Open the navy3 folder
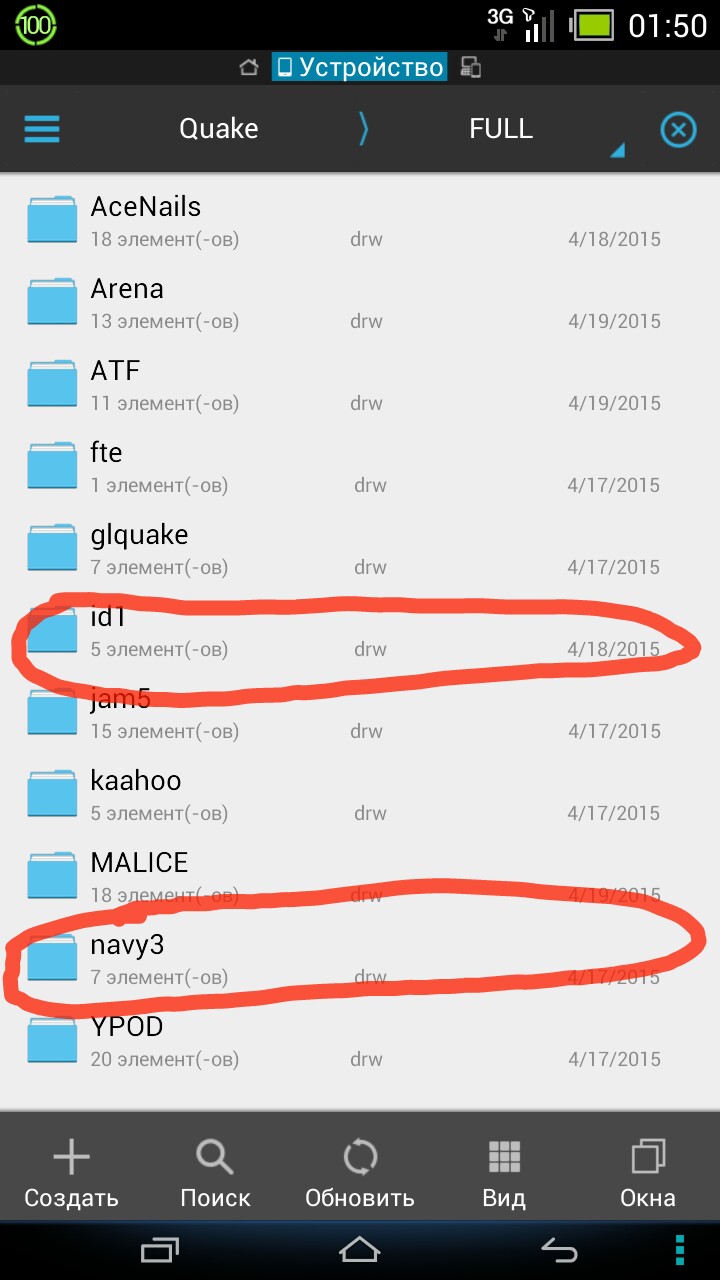Screen dimensions: 720x1280 (360, 959)
